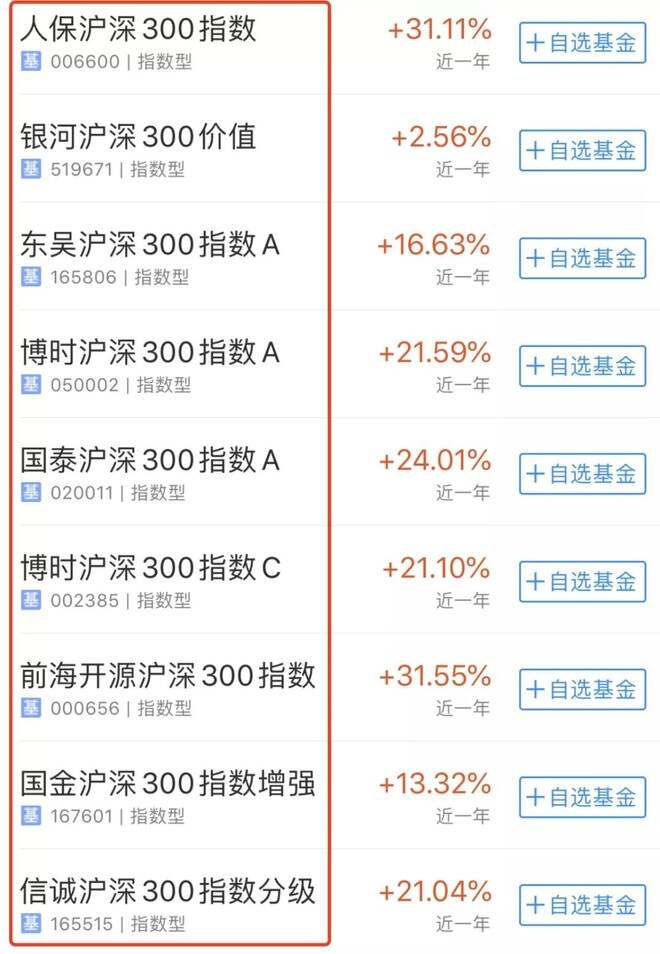660x954 pixels.
Task: Add 信诚沪深300指数分级 to 自选基金
Action: point(583,906)
